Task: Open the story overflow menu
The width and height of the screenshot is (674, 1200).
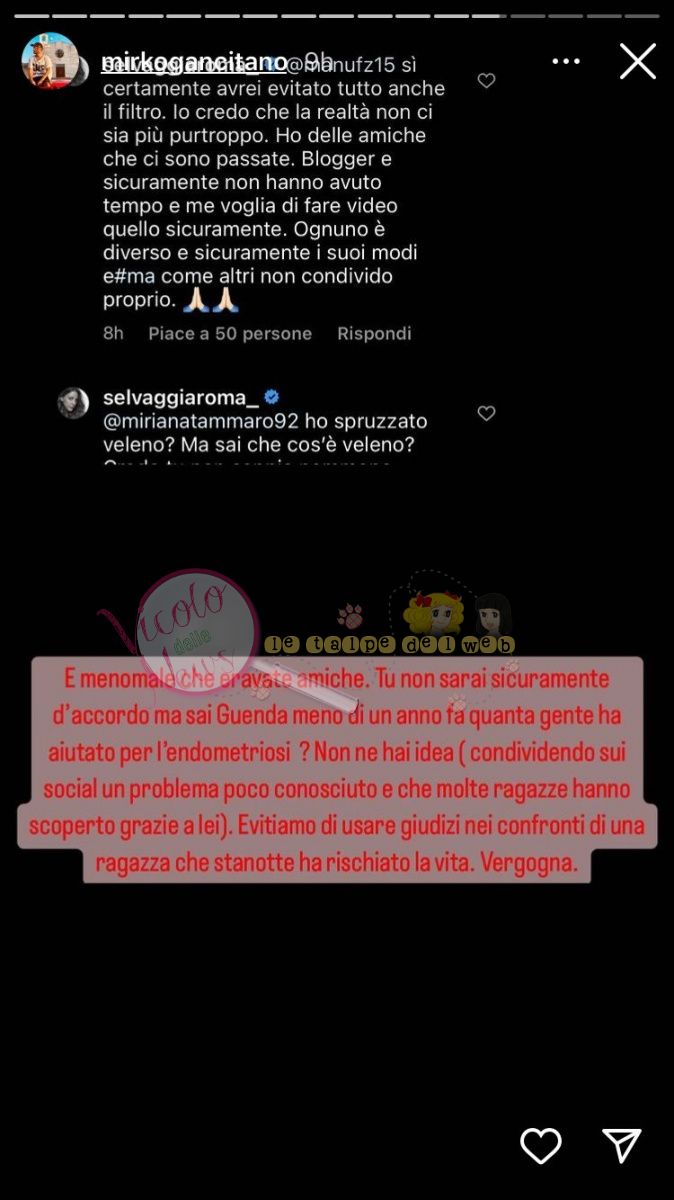Action: click(x=566, y=62)
